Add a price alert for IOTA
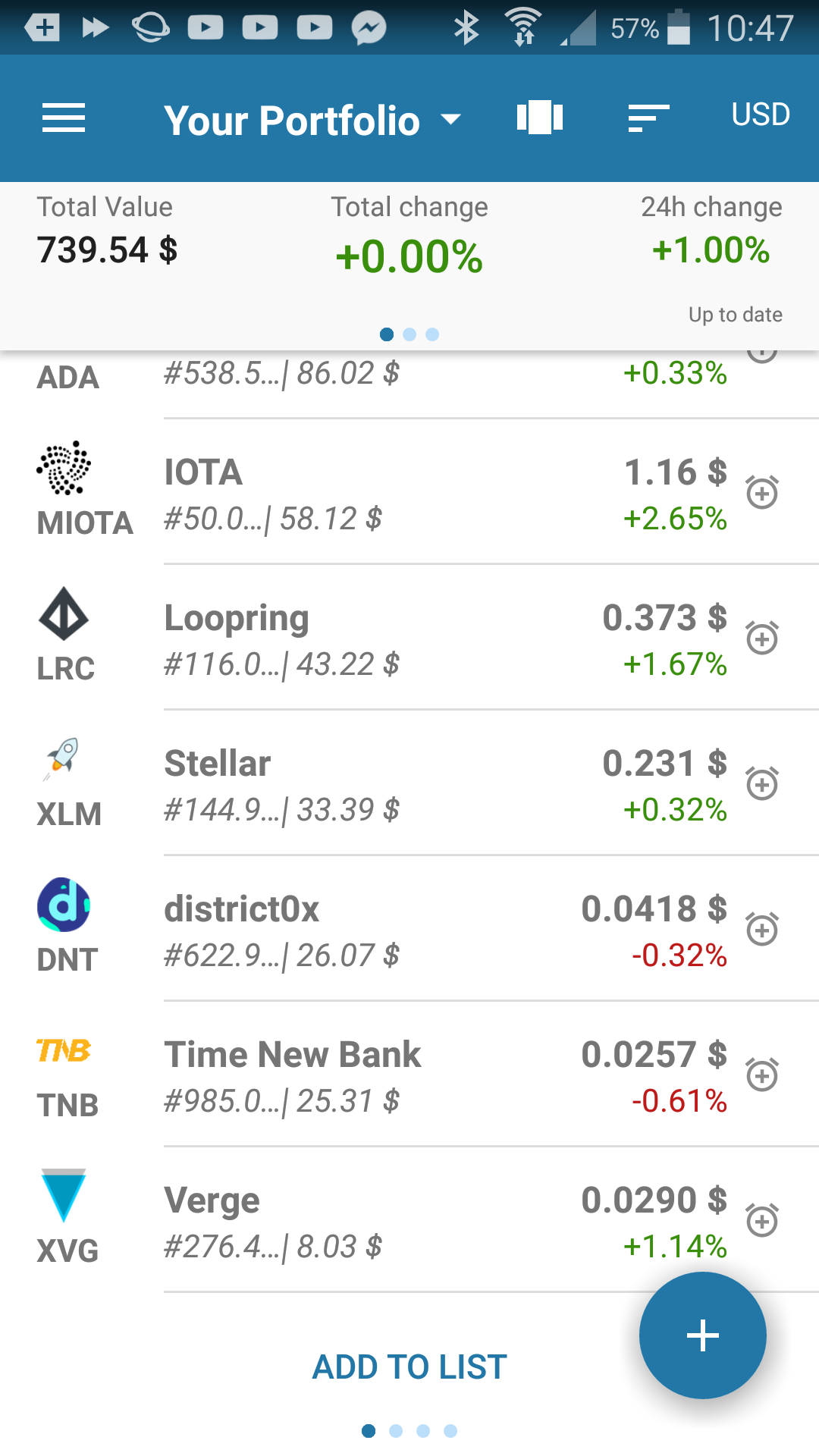Image resolution: width=819 pixels, height=1456 pixels. click(x=762, y=492)
